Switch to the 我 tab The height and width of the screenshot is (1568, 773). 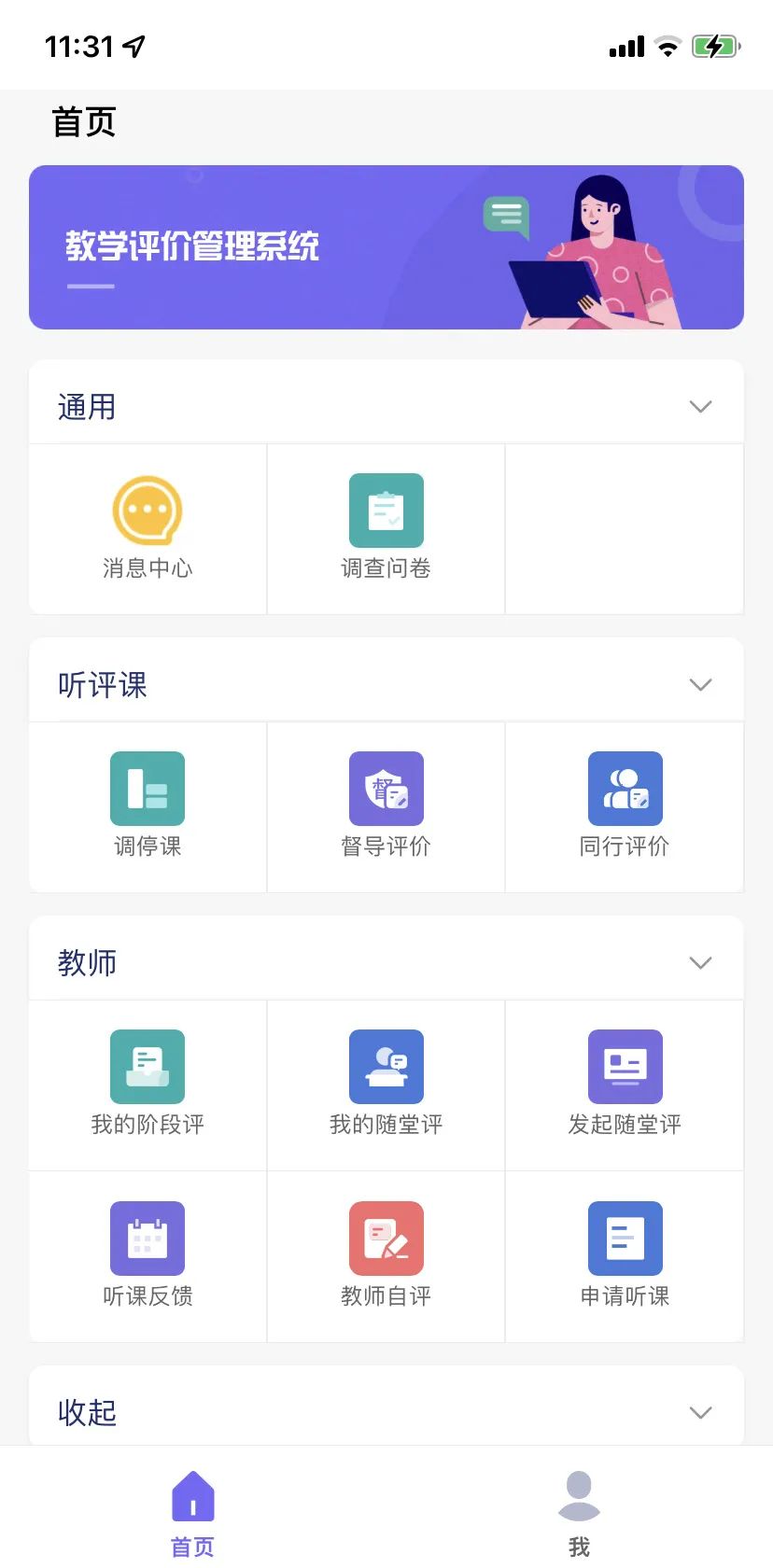(x=579, y=1512)
